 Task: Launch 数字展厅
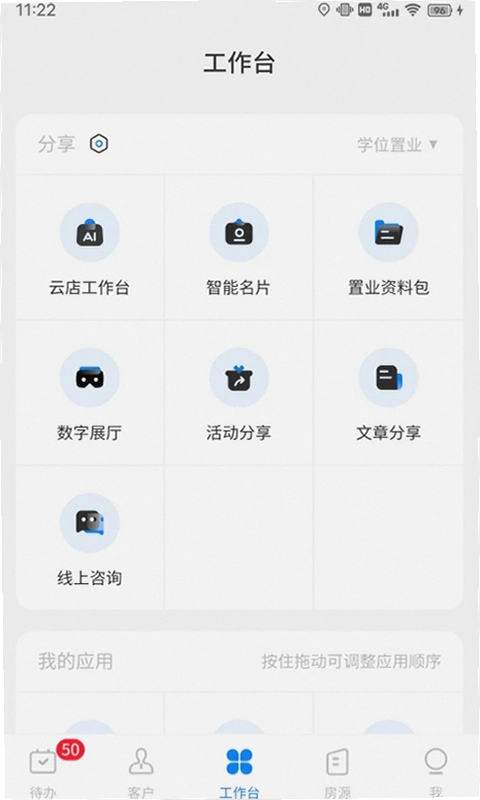(90, 394)
